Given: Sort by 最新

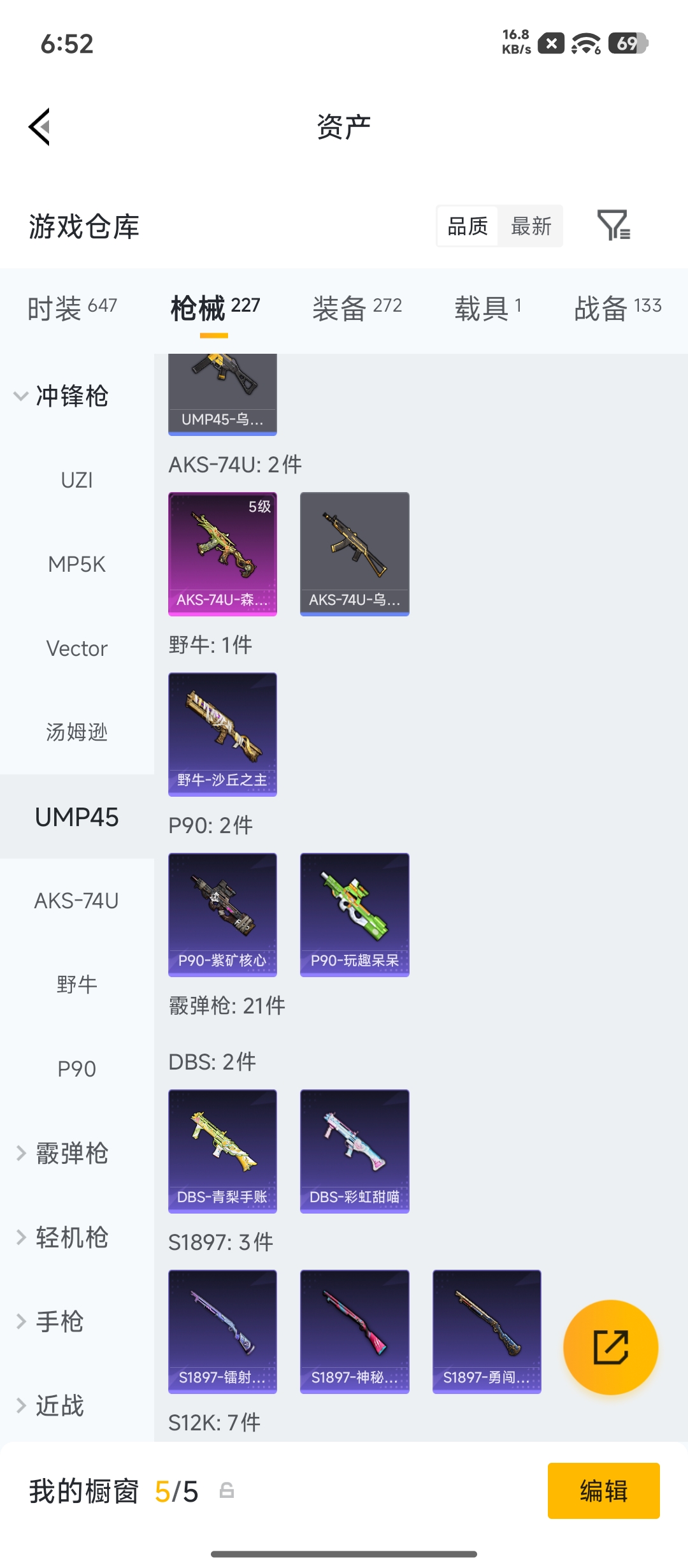Looking at the screenshot, I should (x=531, y=226).
